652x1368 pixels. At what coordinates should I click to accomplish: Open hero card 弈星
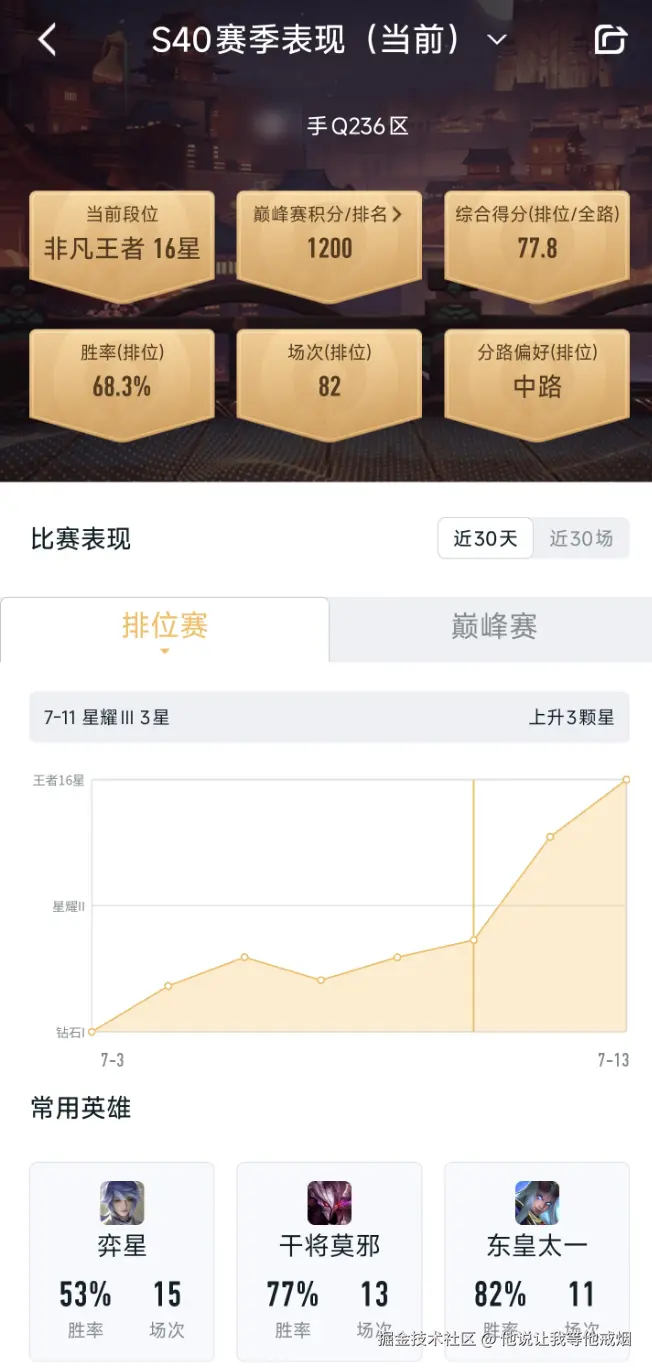(x=122, y=1260)
